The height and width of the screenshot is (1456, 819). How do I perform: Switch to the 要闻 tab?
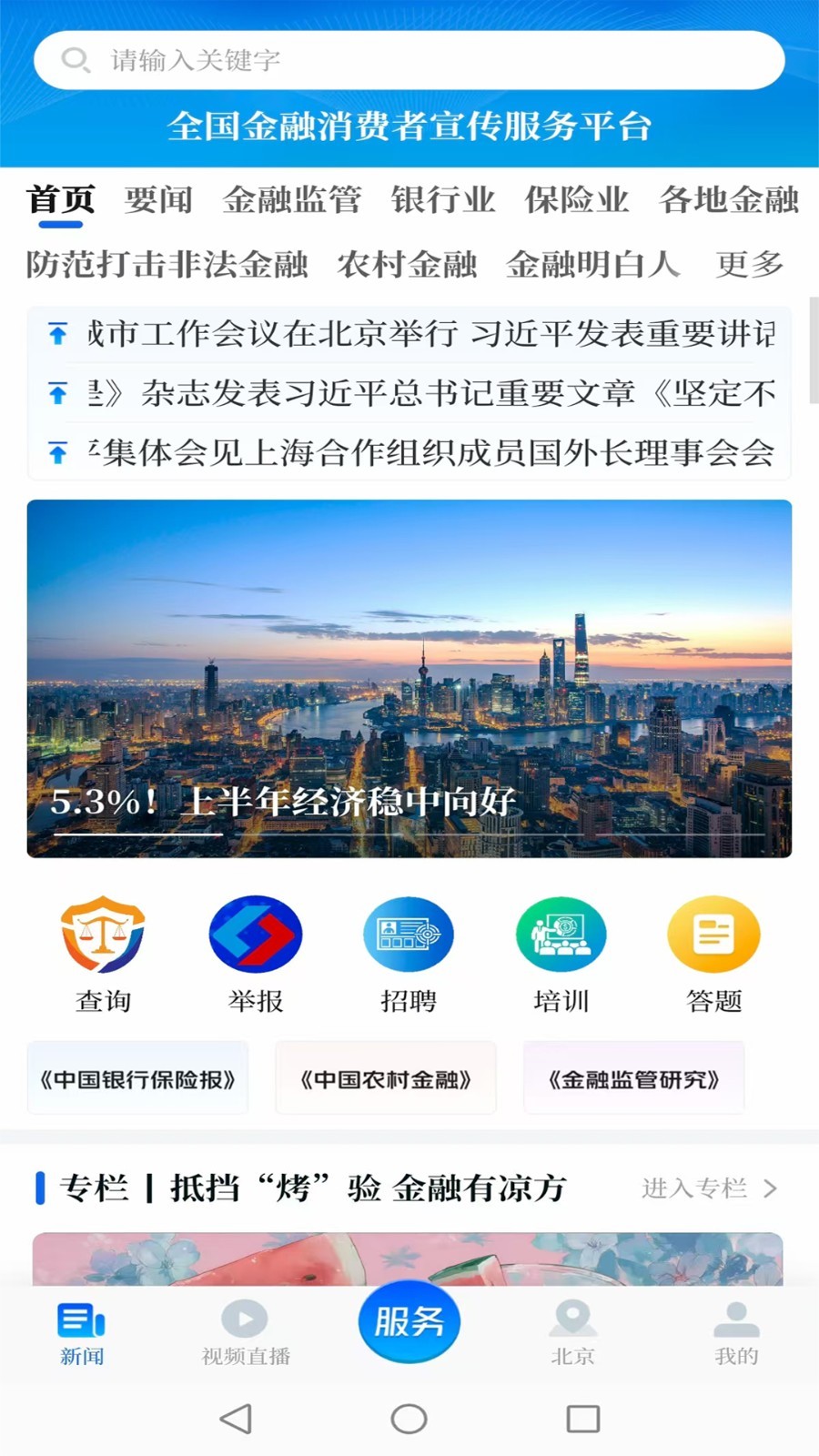click(x=158, y=199)
